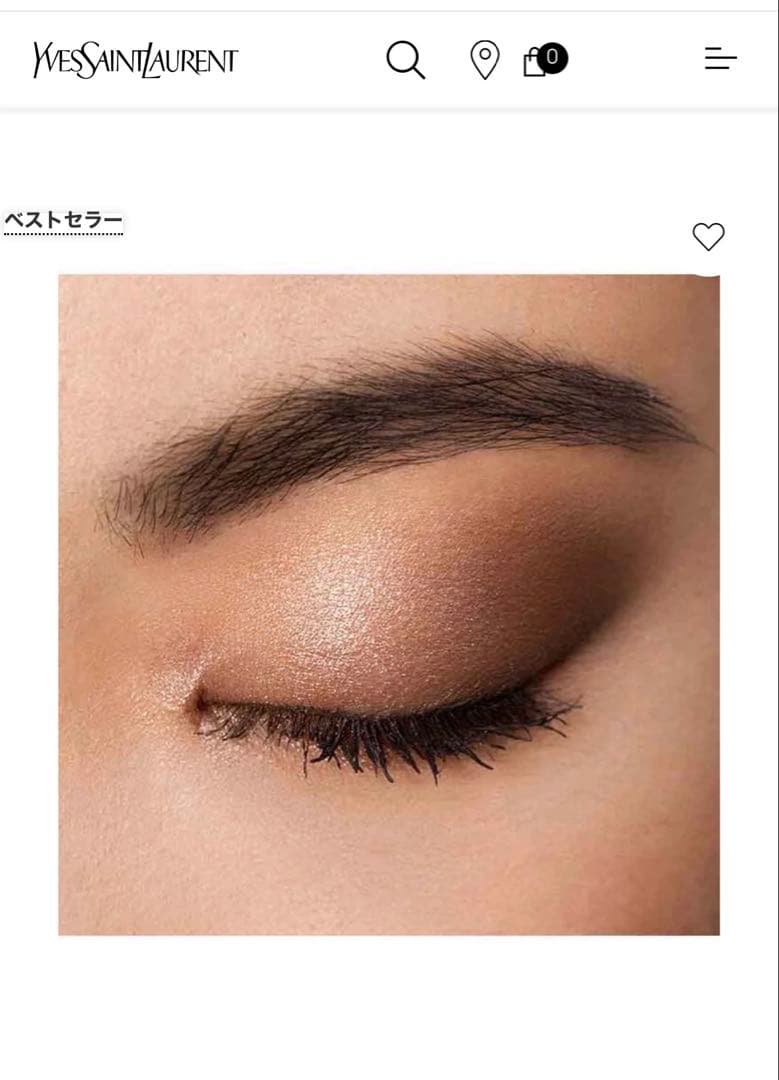Tap the ベストセラー label link

pyautogui.click(x=64, y=220)
